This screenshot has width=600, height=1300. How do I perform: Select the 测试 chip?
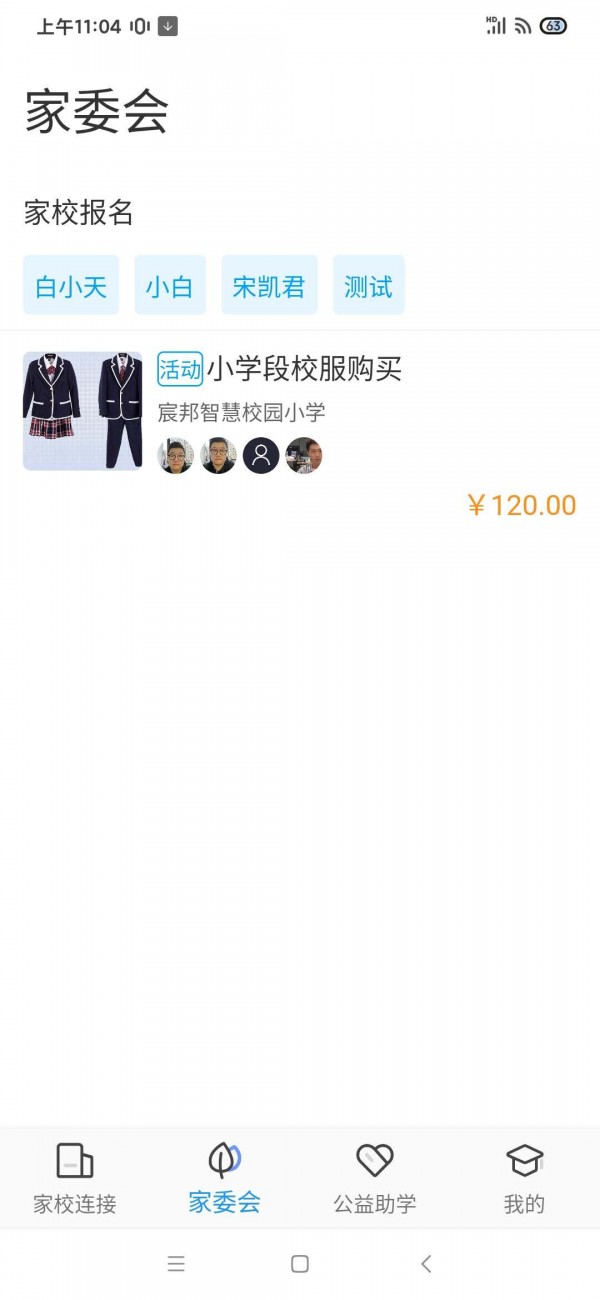click(368, 286)
